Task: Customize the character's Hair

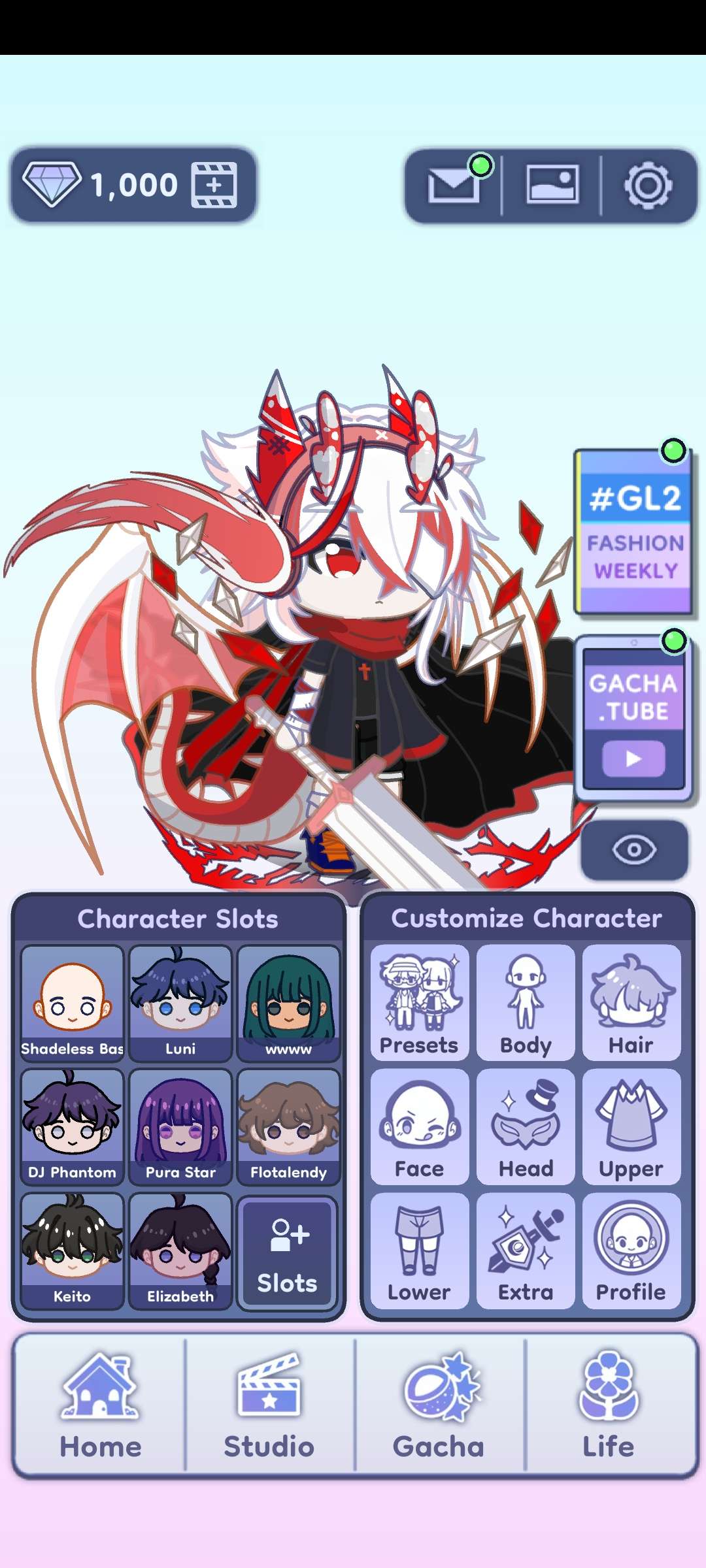Action: 631,1003
